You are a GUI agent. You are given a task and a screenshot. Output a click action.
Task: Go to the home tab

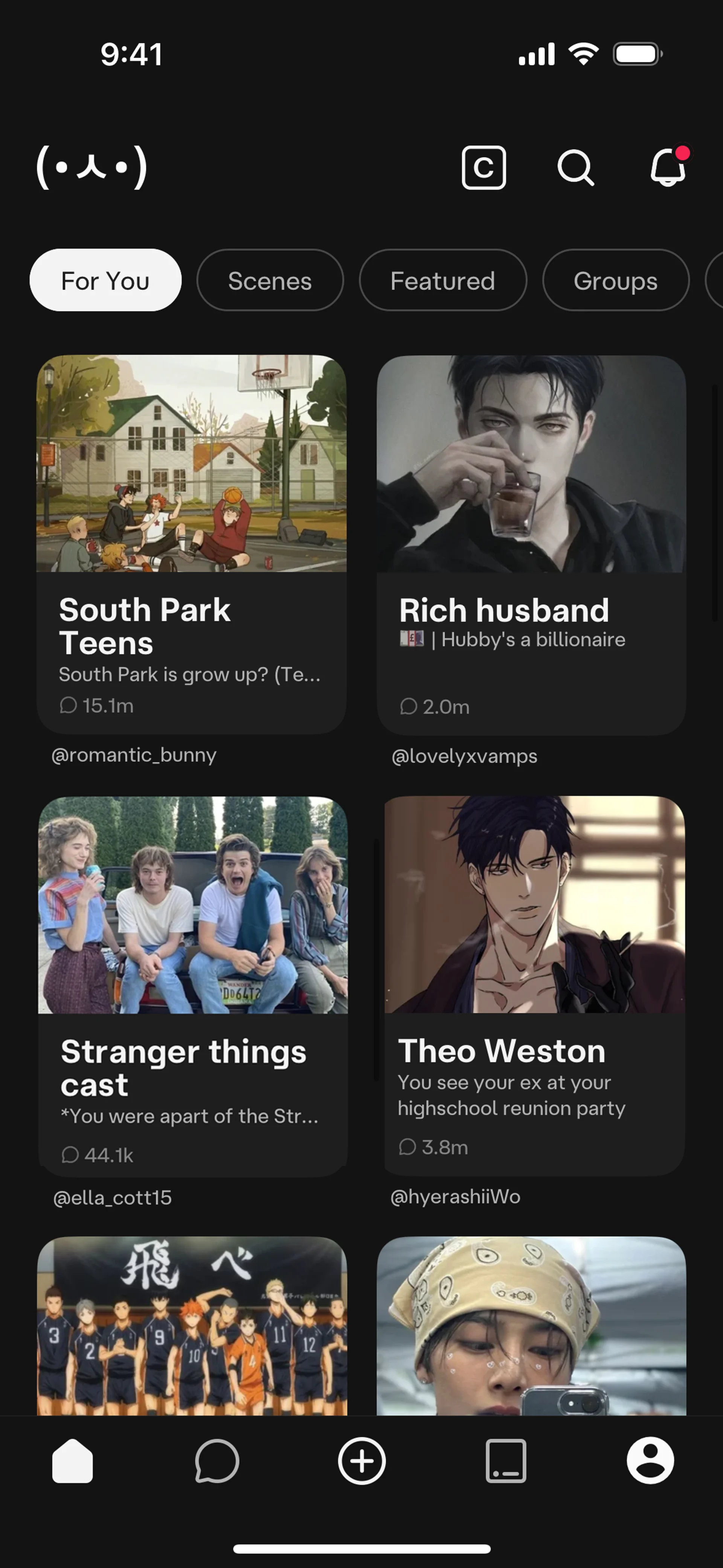click(x=72, y=1461)
